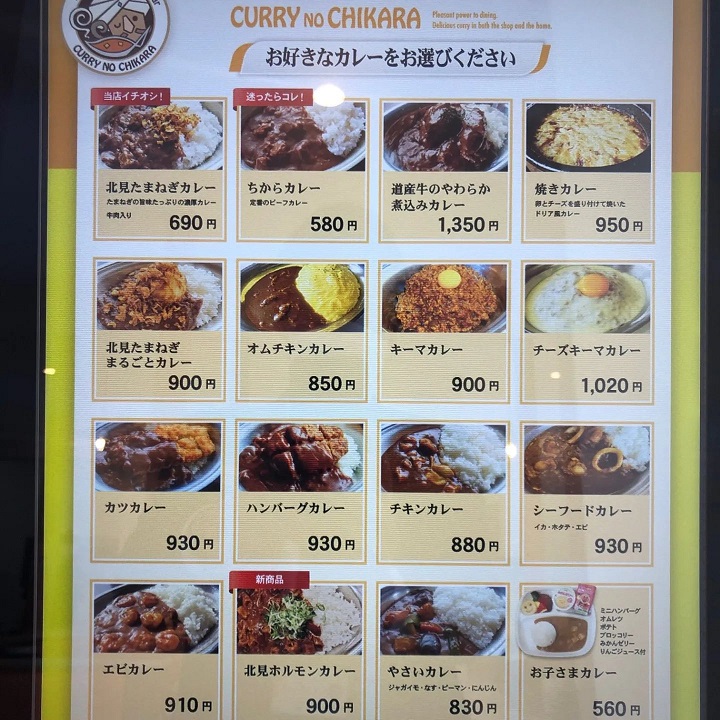This screenshot has width=720, height=720.
Task: Choose ちからカレー for 580 yen
Action: (x=303, y=170)
